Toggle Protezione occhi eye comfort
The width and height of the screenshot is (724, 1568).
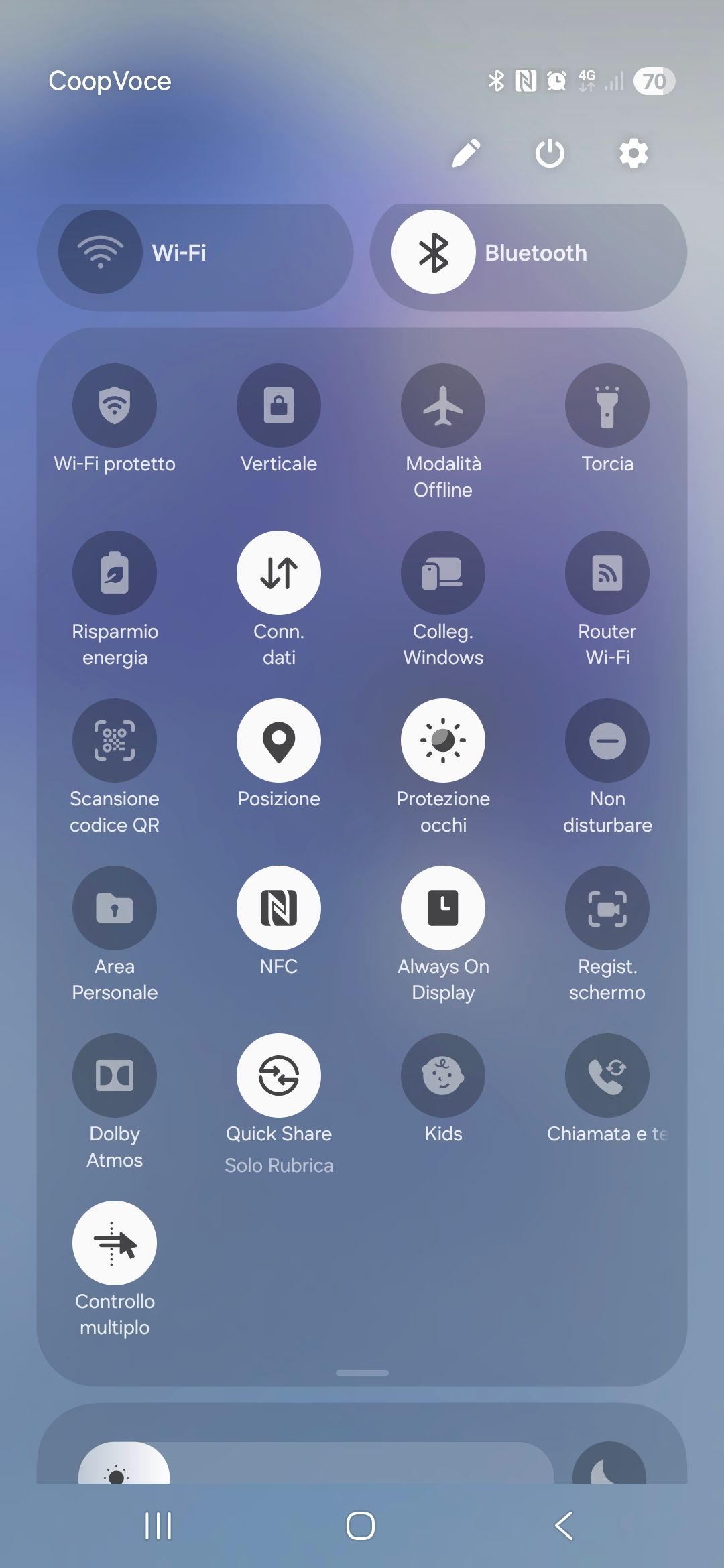coord(443,740)
